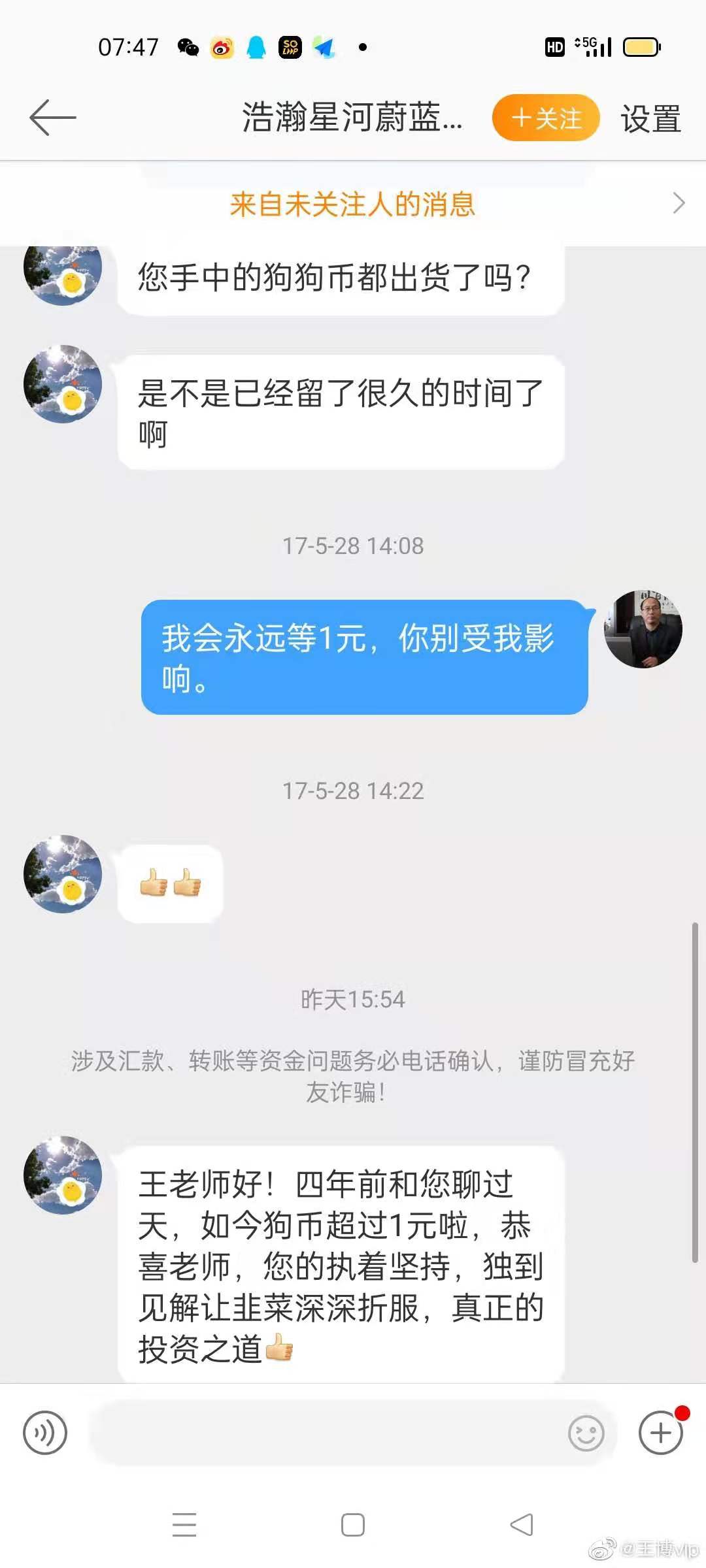Go back using the top-left arrow
706x1568 pixels.
pyautogui.click(x=52, y=118)
